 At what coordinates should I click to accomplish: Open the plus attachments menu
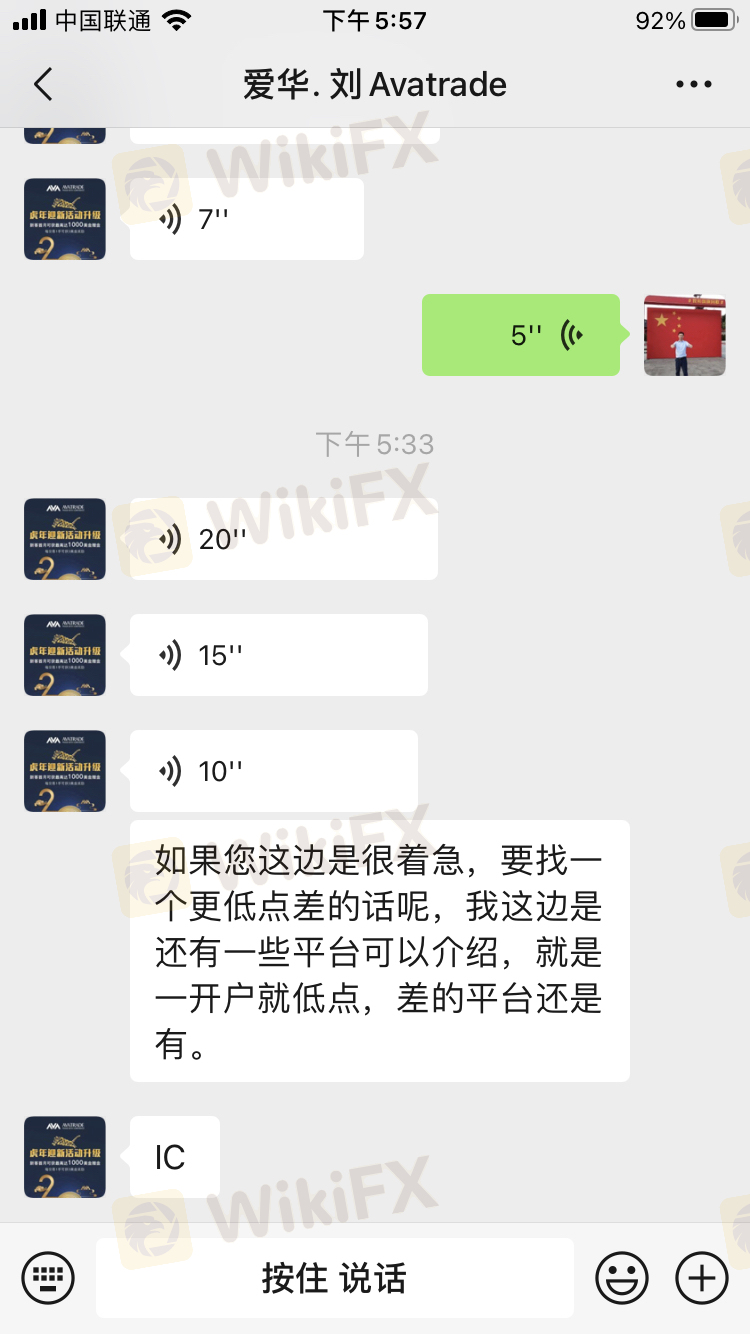pyautogui.click(x=702, y=1278)
